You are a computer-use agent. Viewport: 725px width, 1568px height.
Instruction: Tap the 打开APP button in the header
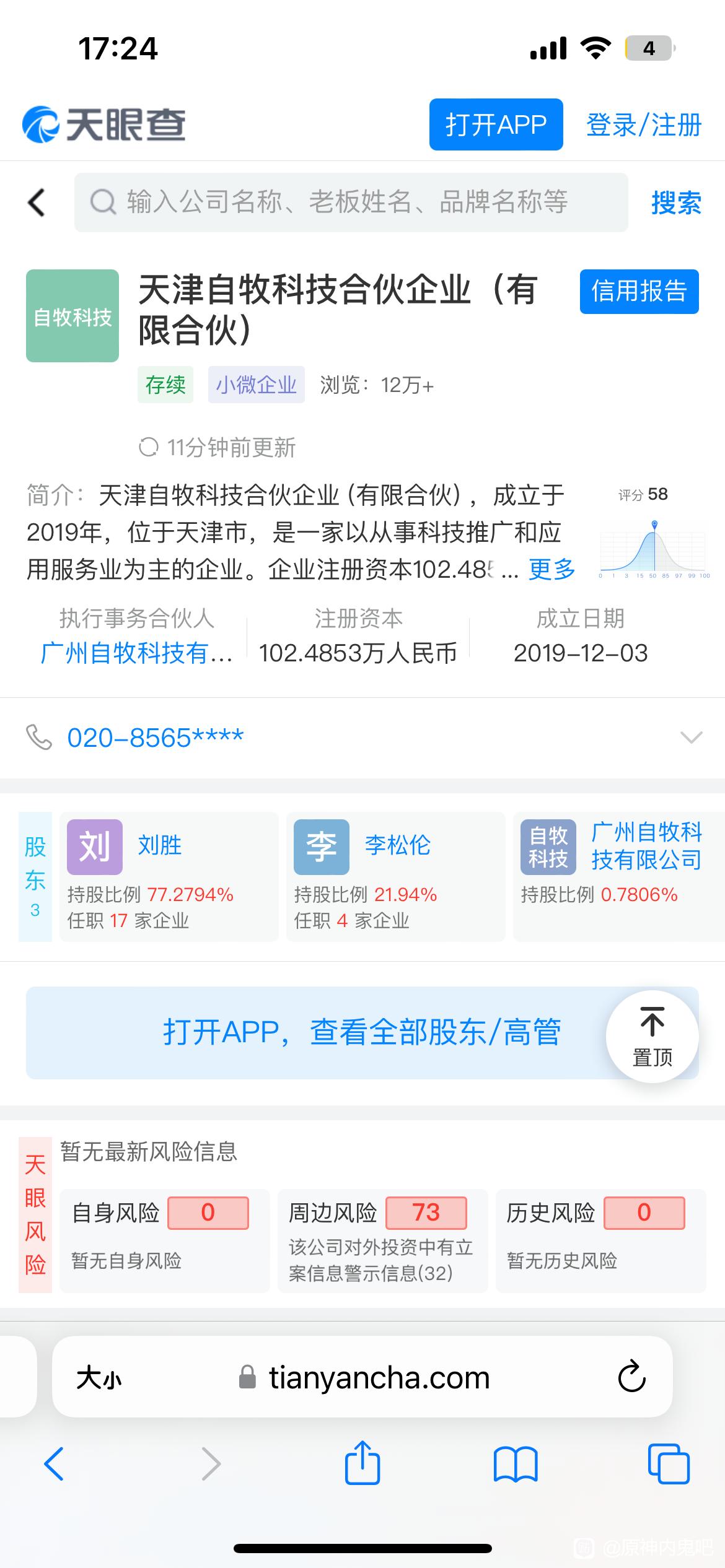tap(496, 124)
